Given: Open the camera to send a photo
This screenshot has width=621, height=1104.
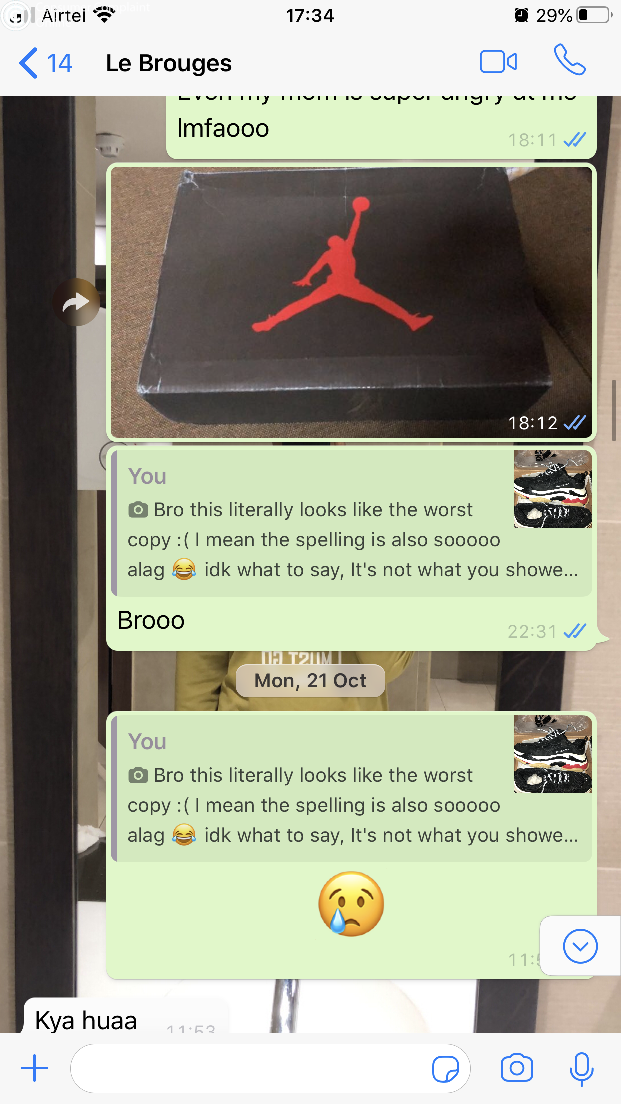Looking at the screenshot, I should (x=516, y=1069).
